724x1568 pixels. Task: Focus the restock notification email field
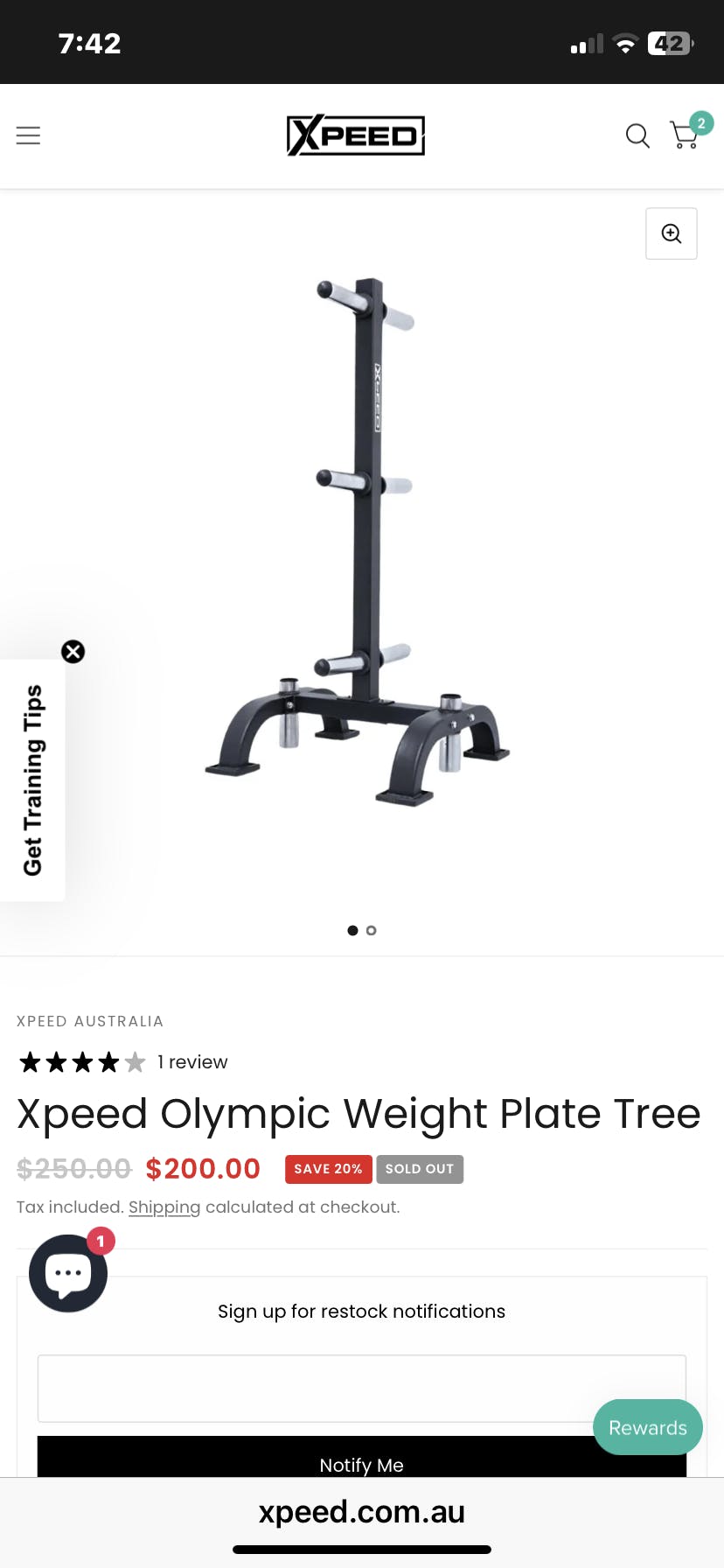(x=361, y=1389)
